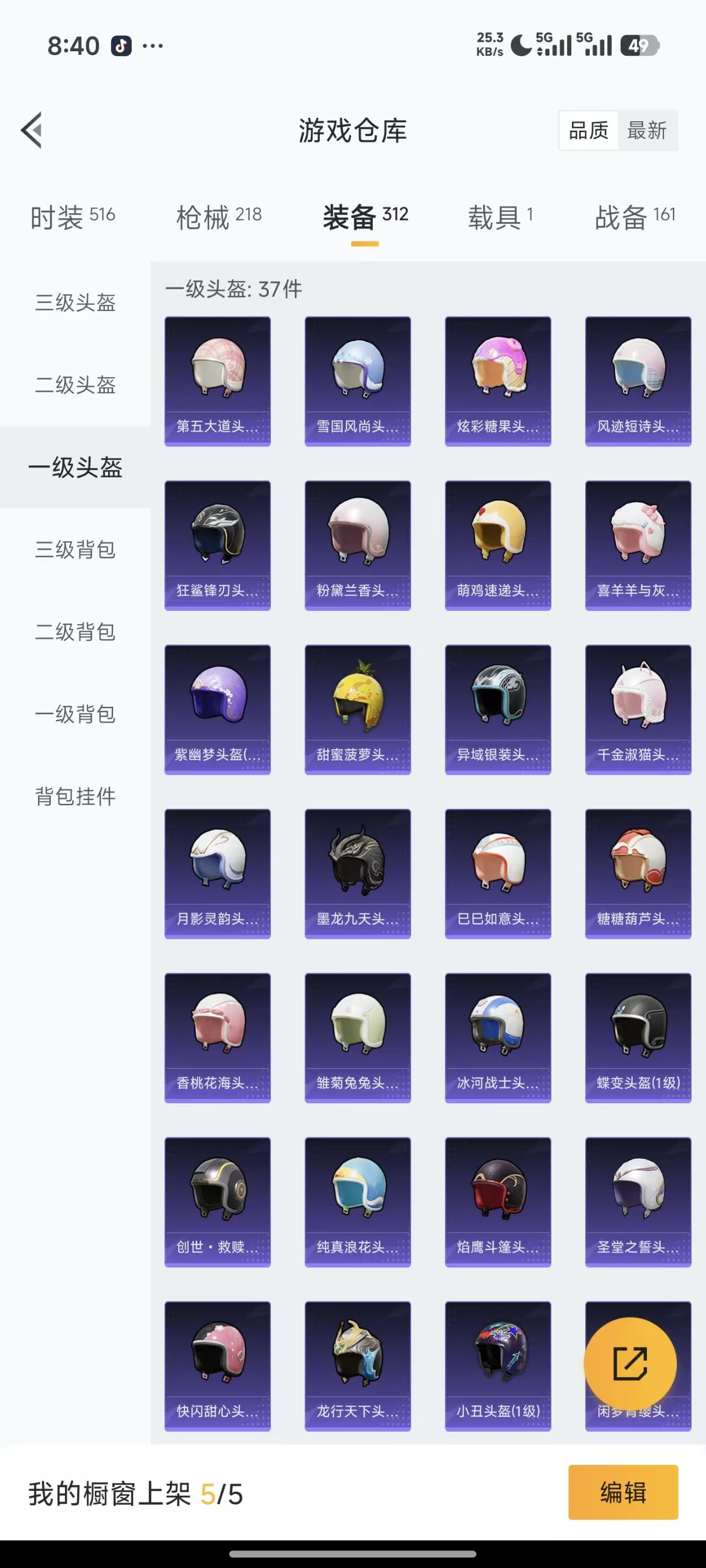Viewport: 706px width, 1568px height.
Task: Sort by 最新
Action: [647, 130]
